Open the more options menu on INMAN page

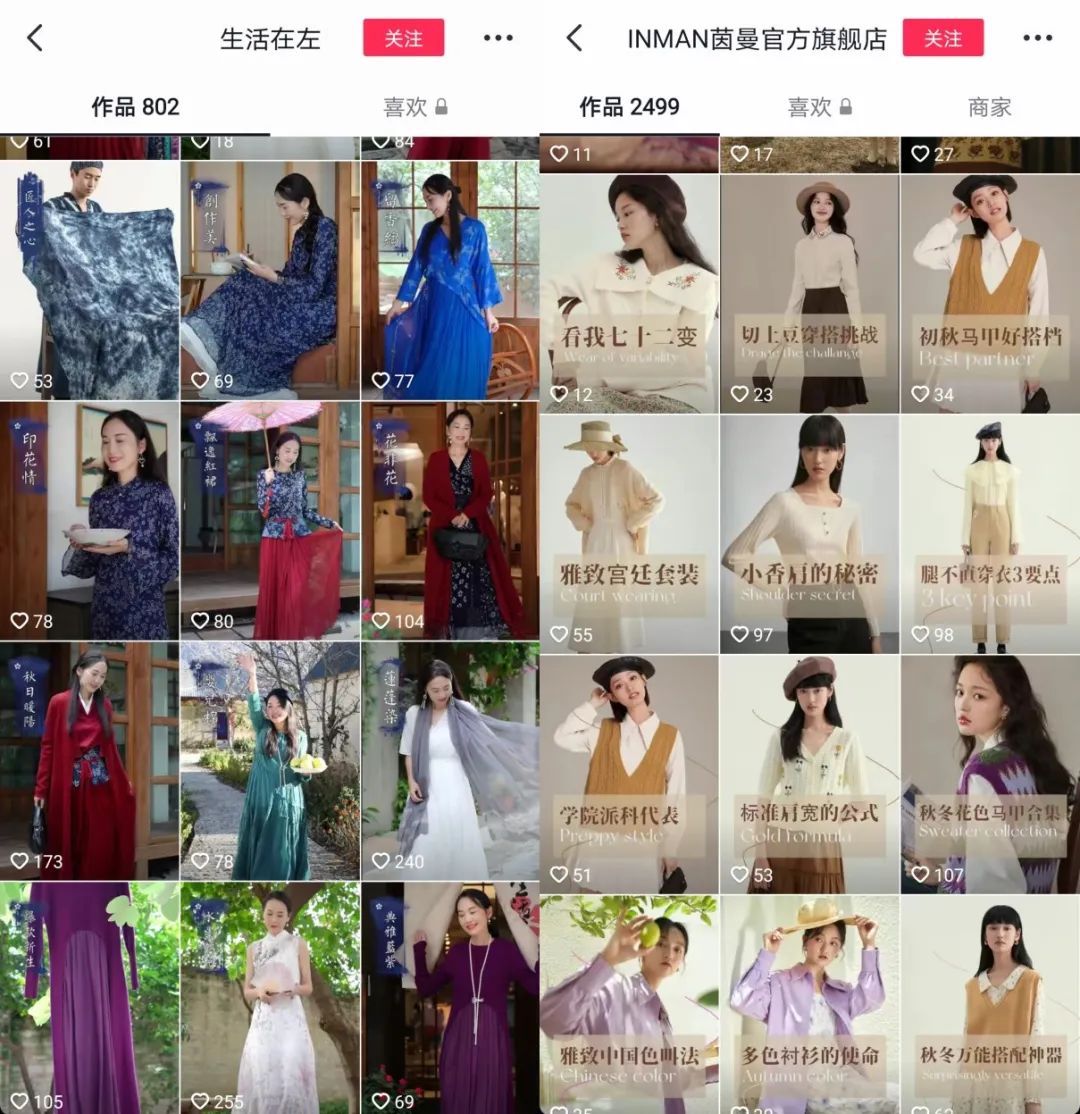coord(1037,38)
